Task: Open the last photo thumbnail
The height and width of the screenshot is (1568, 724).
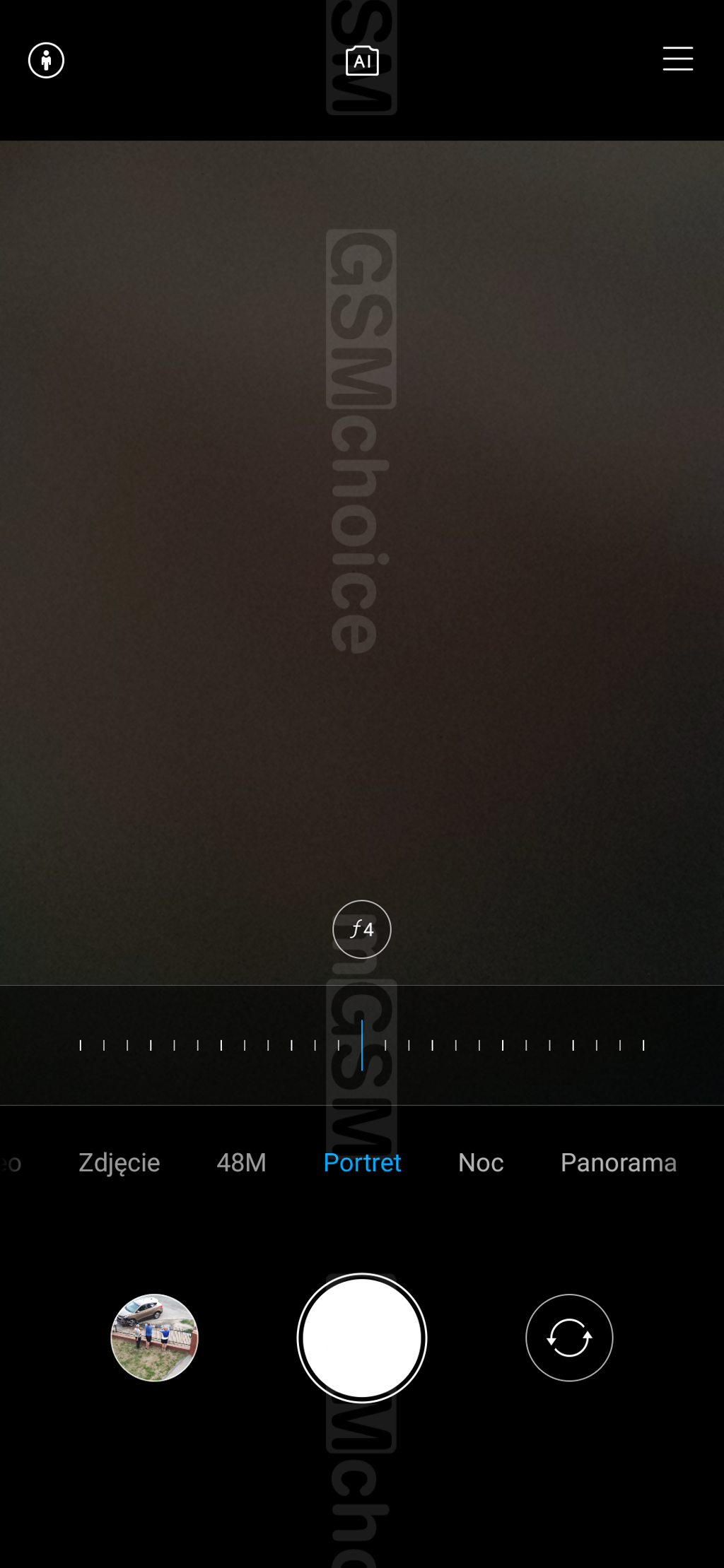Action: point(154,1338)
